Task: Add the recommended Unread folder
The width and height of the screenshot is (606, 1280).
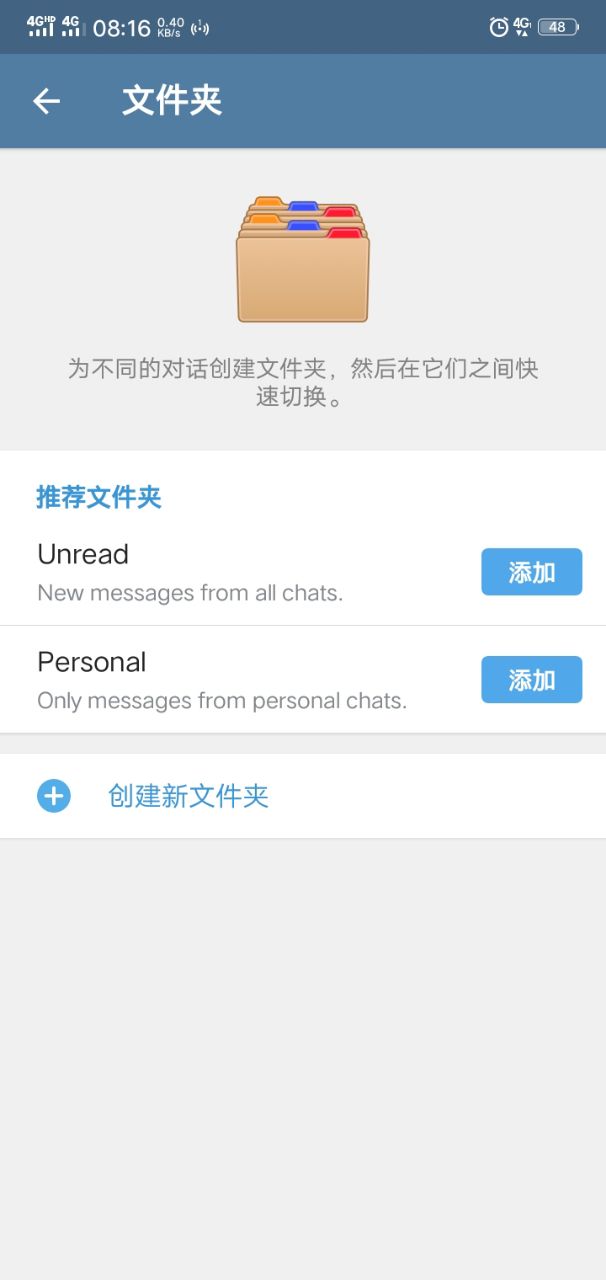Action: (x=531, y=572)
